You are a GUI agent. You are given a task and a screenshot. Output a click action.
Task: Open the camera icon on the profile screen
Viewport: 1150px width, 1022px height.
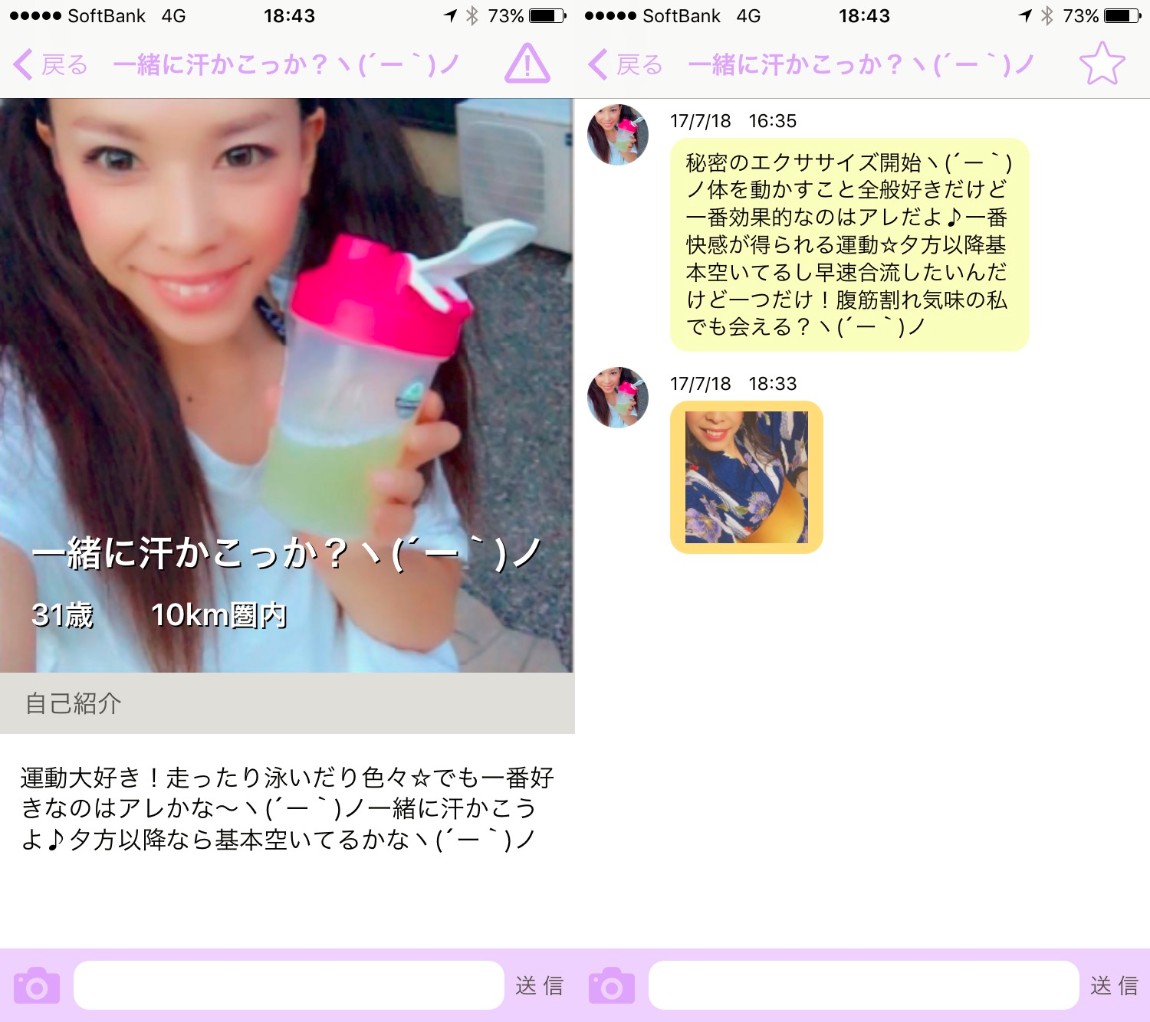pos(37,986)
